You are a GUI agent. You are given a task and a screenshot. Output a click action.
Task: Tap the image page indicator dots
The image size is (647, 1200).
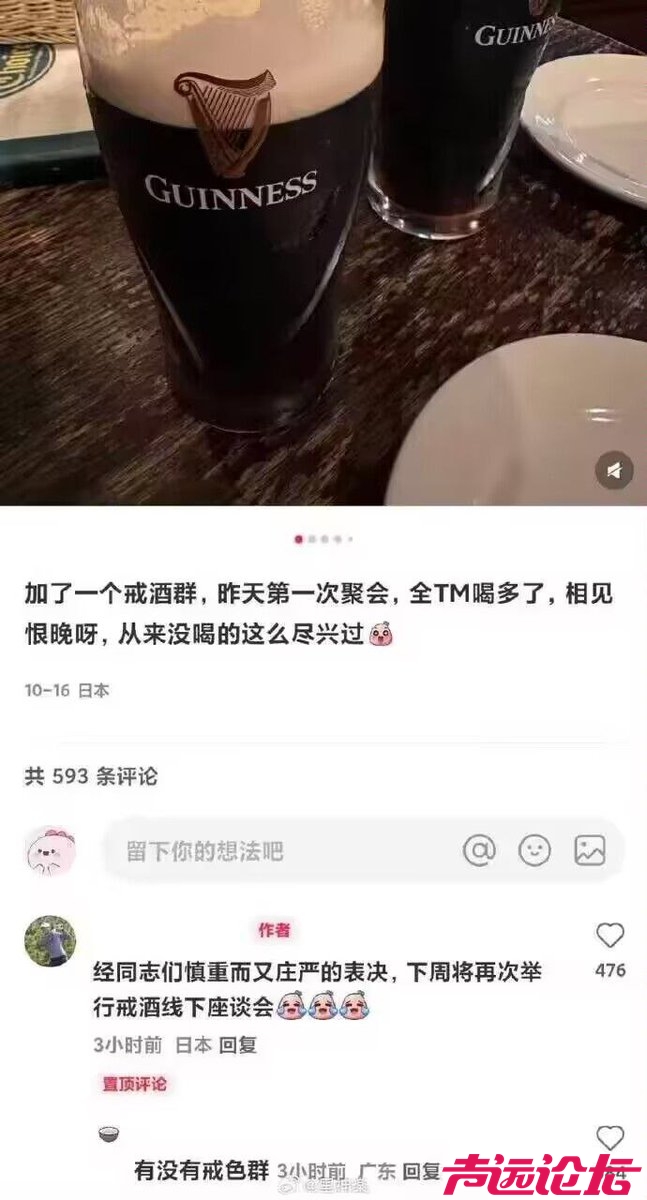(322, 539)
